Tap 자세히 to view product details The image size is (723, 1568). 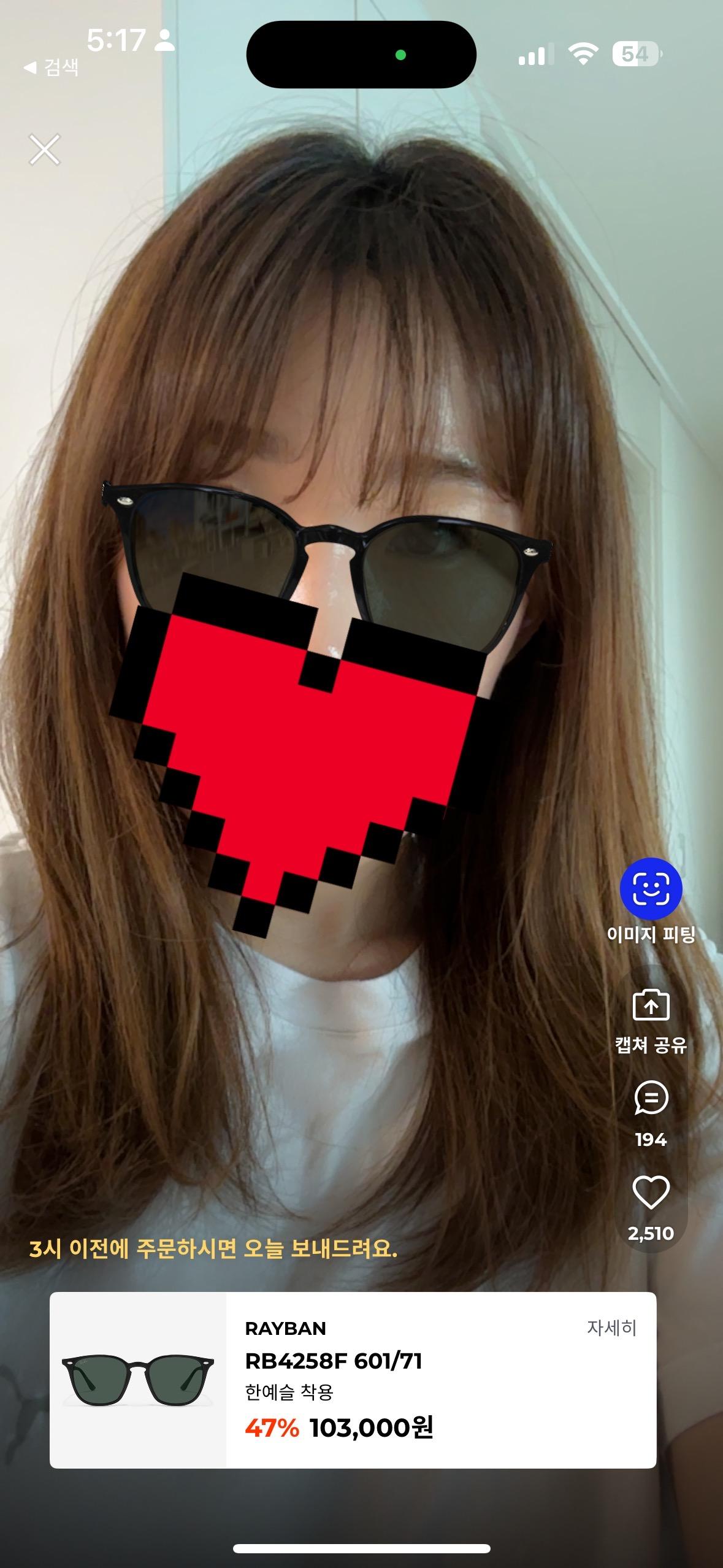click(611, 1328)
